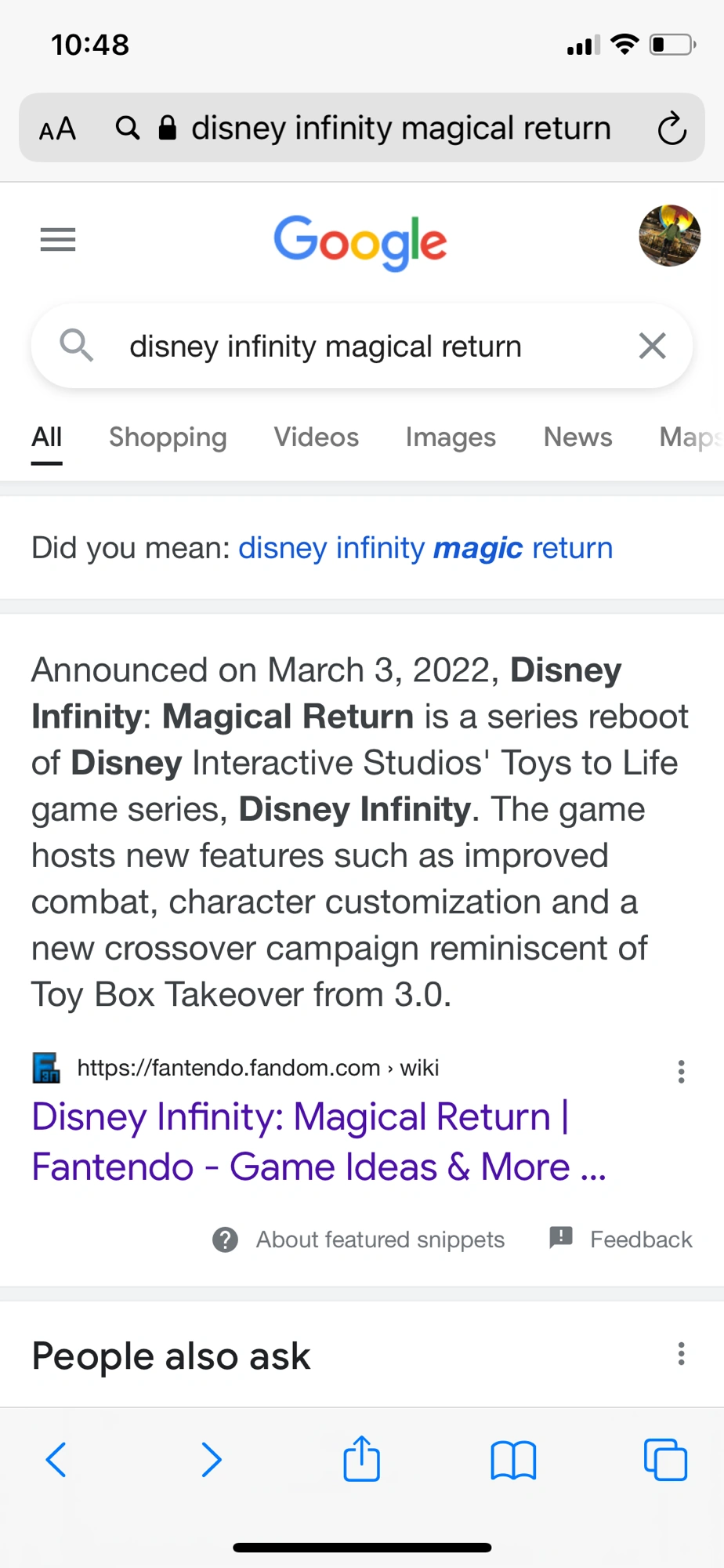
Task: Open the 'disney infinity magic return' suggestion
Action: (x=425, y=547)
